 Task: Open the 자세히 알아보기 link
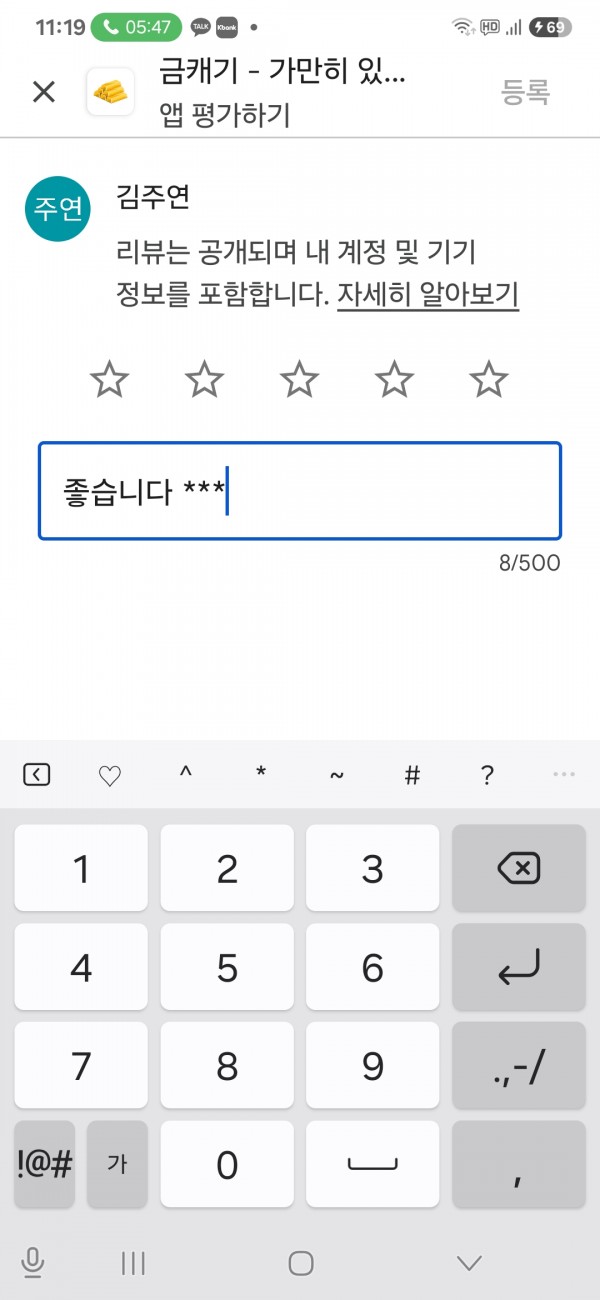click(428, 296)
